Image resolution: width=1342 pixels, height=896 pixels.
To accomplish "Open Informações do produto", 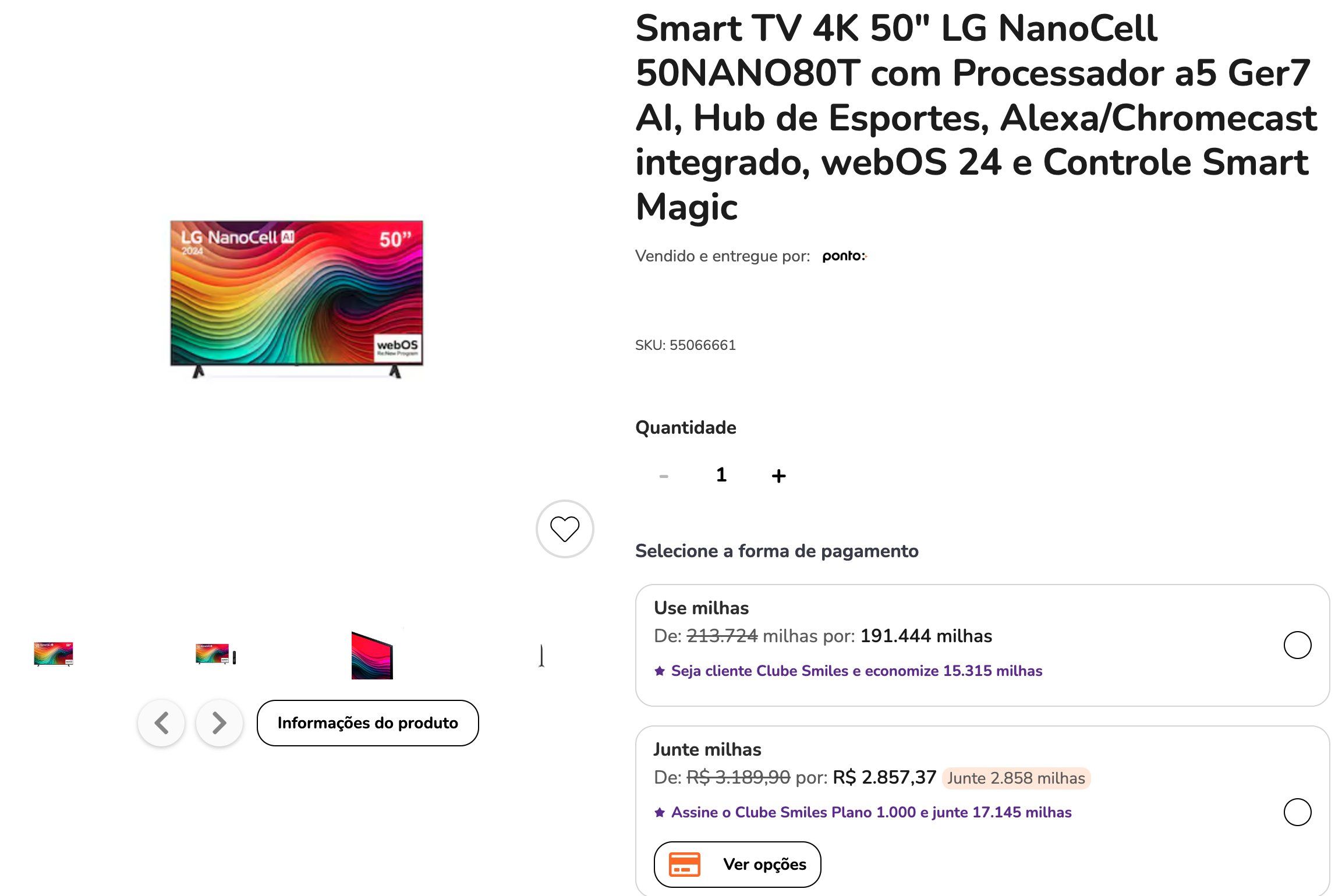I will click(367, 723).
